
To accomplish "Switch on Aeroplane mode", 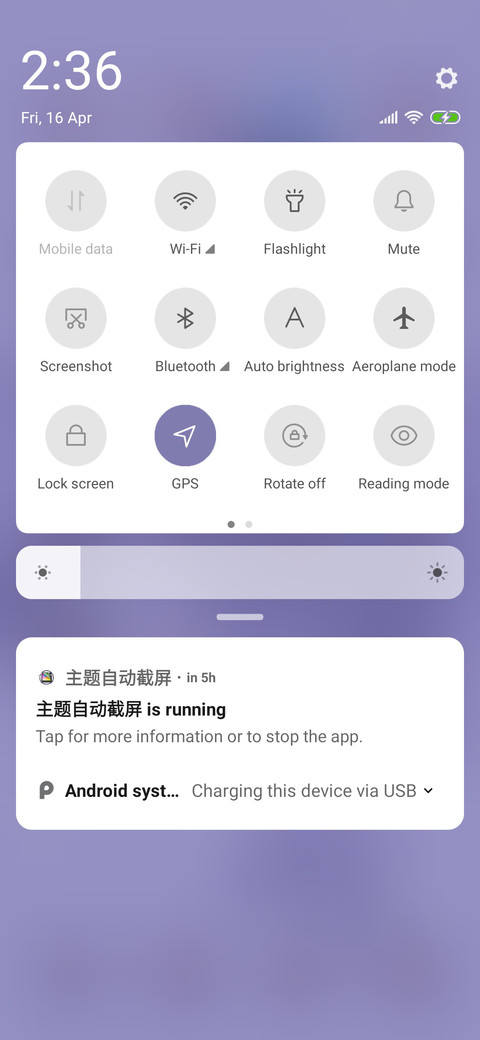I will point(404,318).
